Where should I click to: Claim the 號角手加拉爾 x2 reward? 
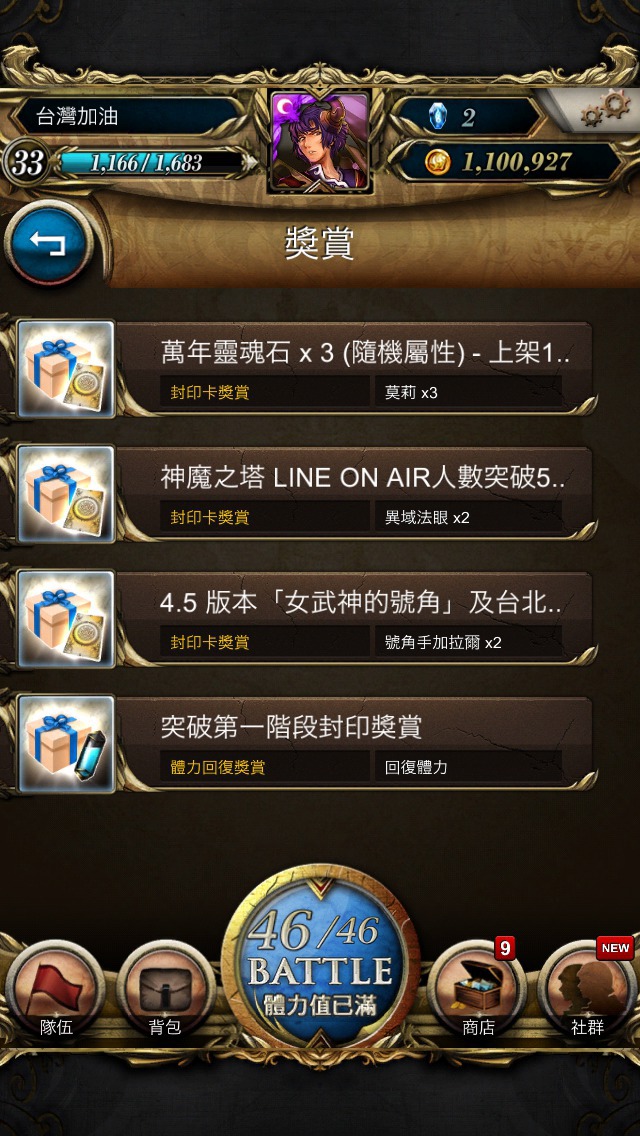pos(304,619)
